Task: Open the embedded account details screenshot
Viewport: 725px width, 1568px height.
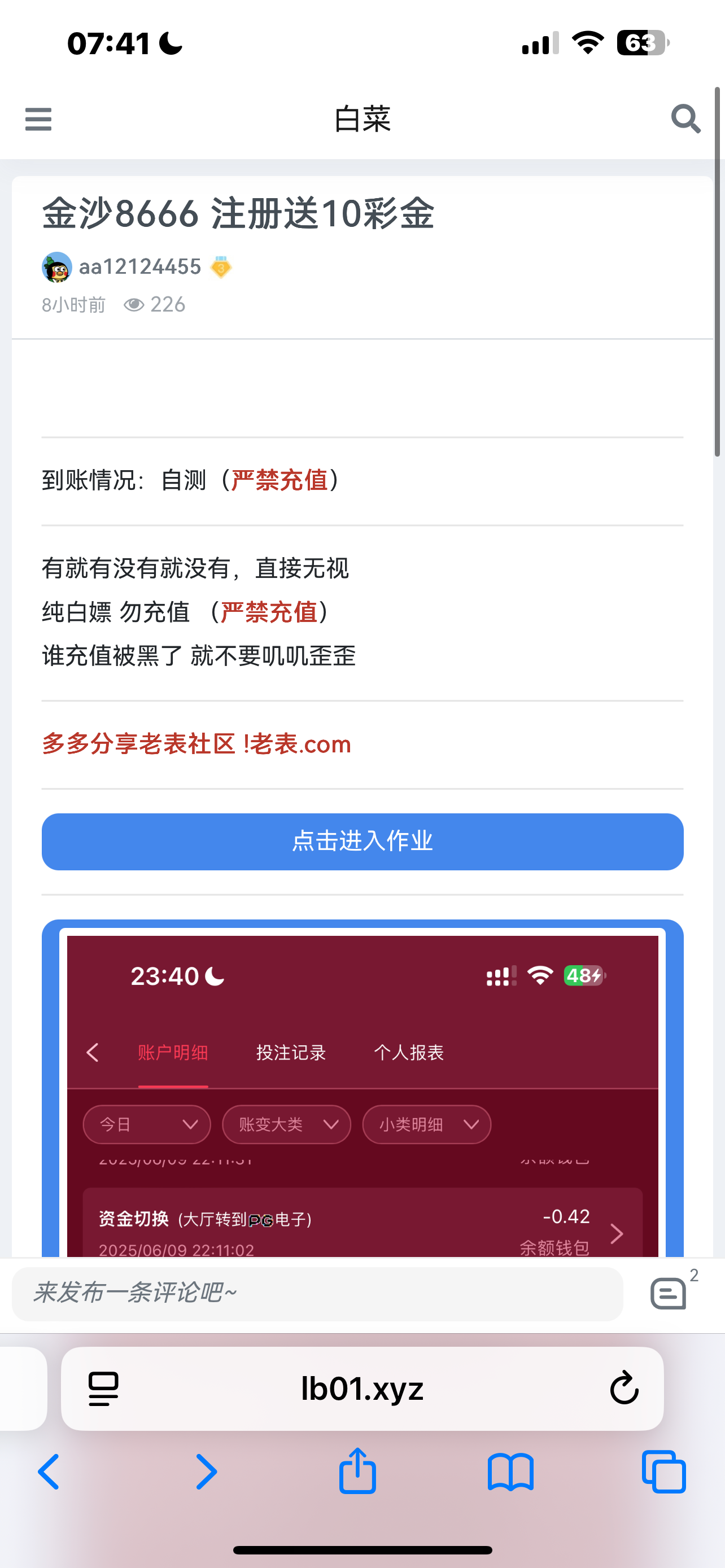Action: [x=362, y=1096]
